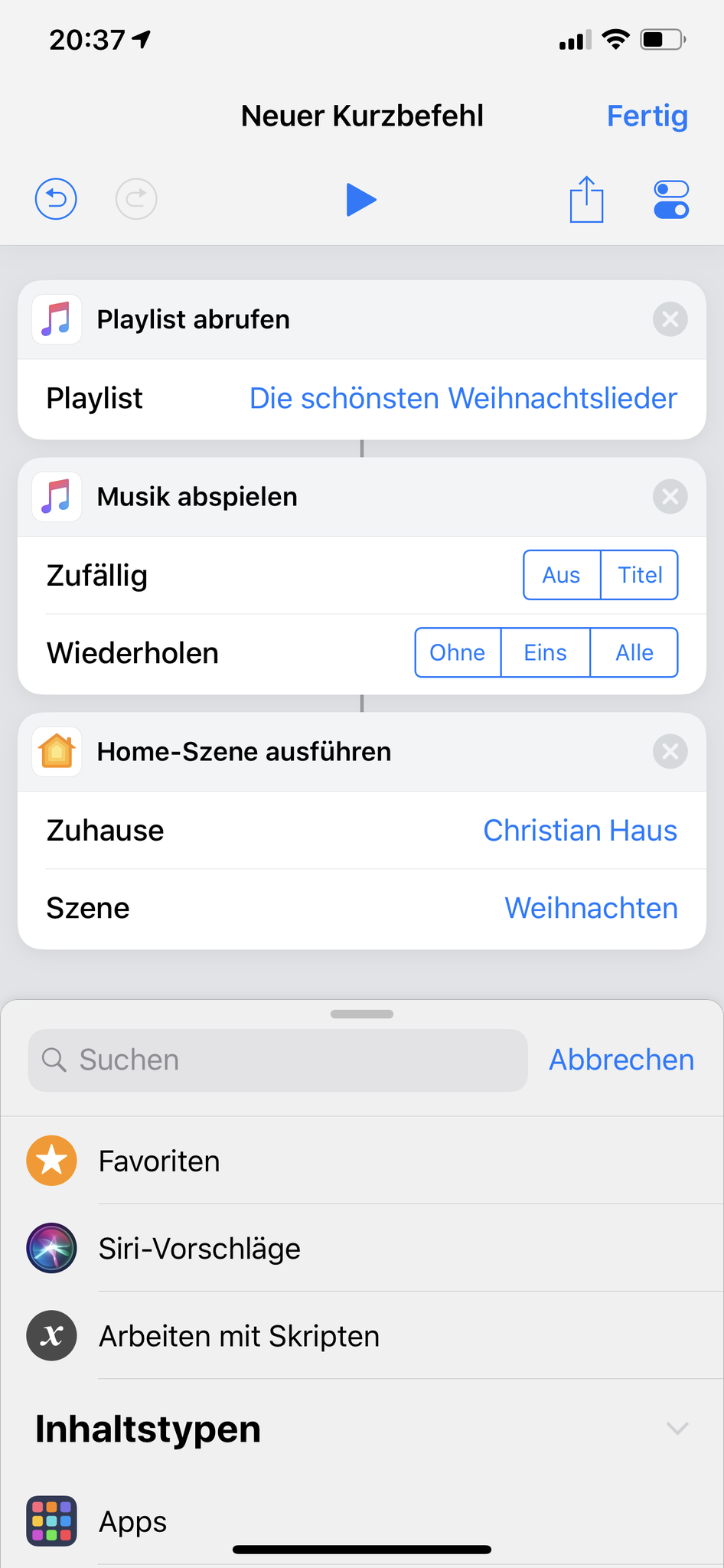Focus the Suchen search field

click(x=278, y=1060)
